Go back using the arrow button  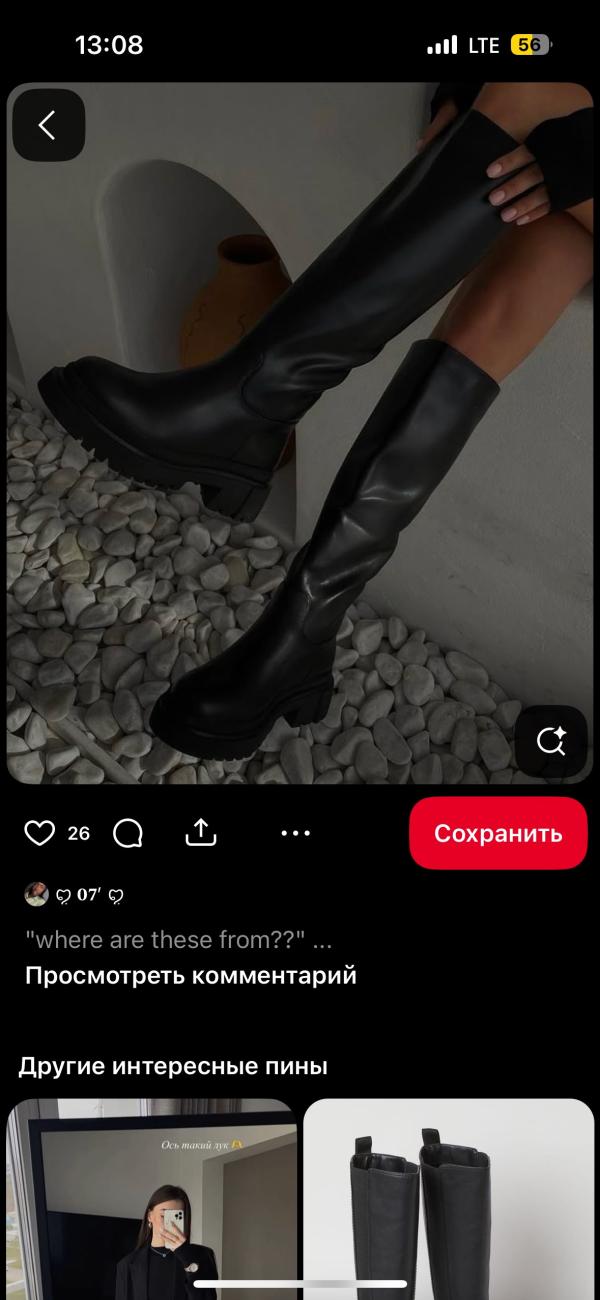click(48, 125)
